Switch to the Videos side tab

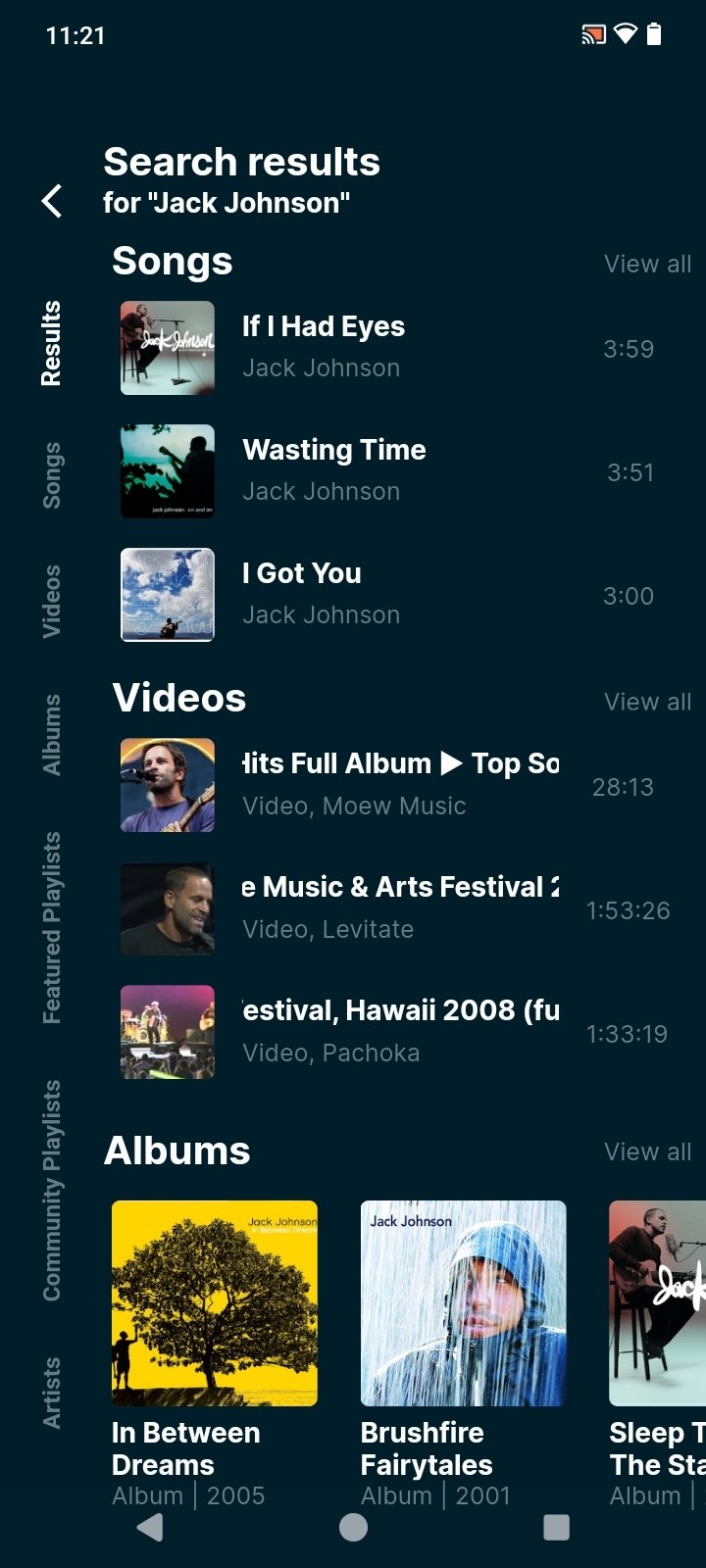(x=52, y=601)
